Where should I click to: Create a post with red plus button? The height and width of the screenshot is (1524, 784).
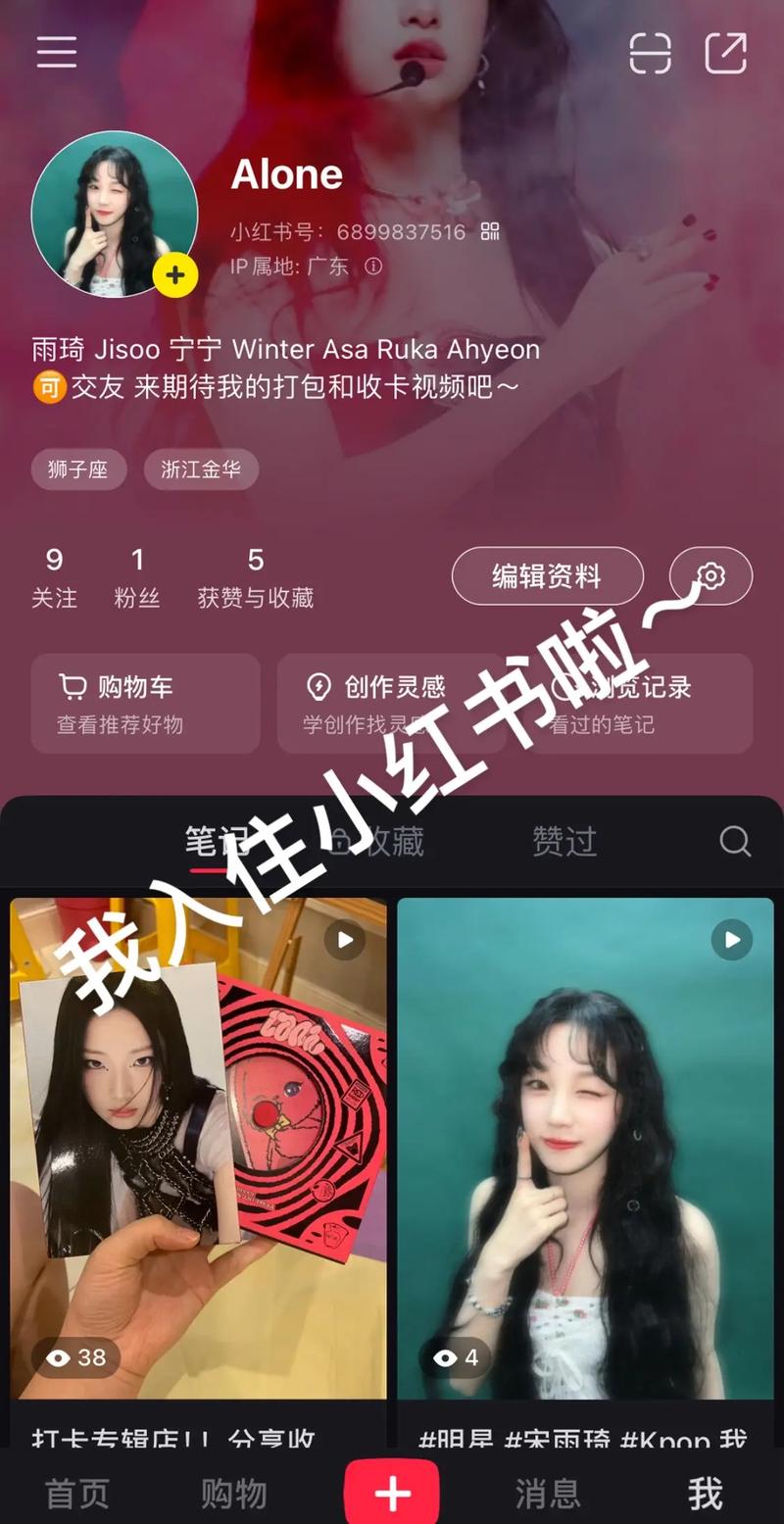pyautogui.click(x=392, y=1494)
